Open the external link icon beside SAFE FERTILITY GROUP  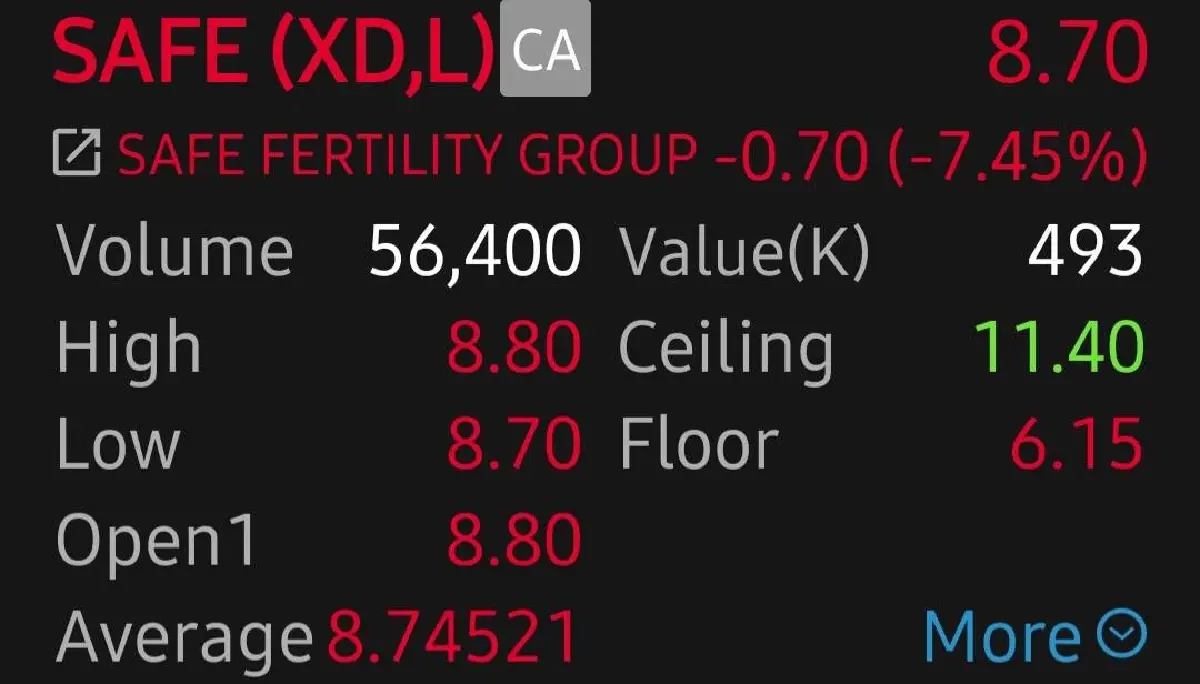(x=77, y=155)
